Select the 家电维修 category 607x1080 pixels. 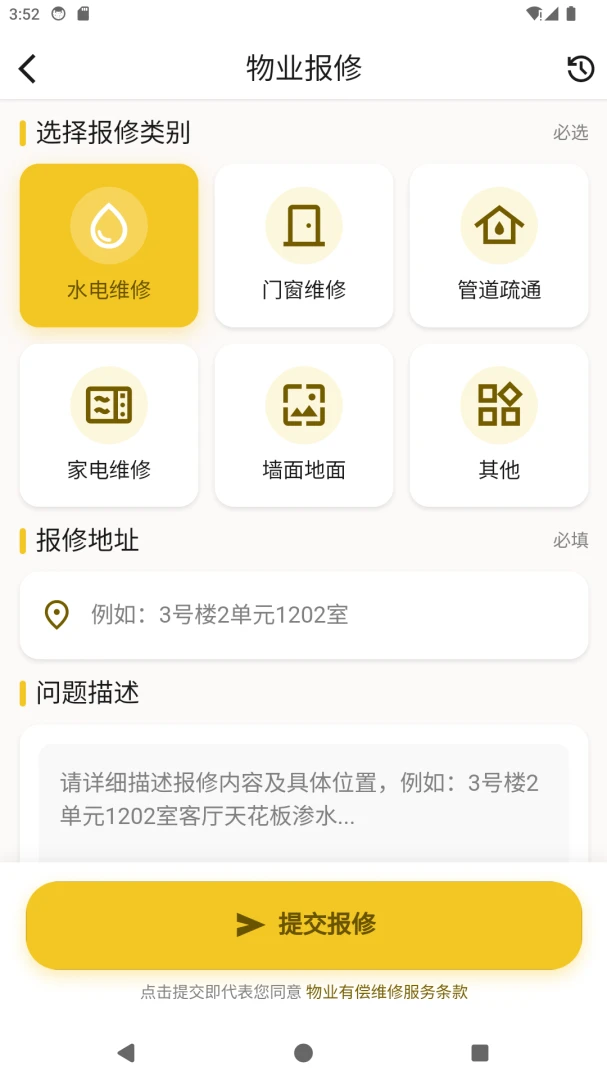[x=109, y=425]
